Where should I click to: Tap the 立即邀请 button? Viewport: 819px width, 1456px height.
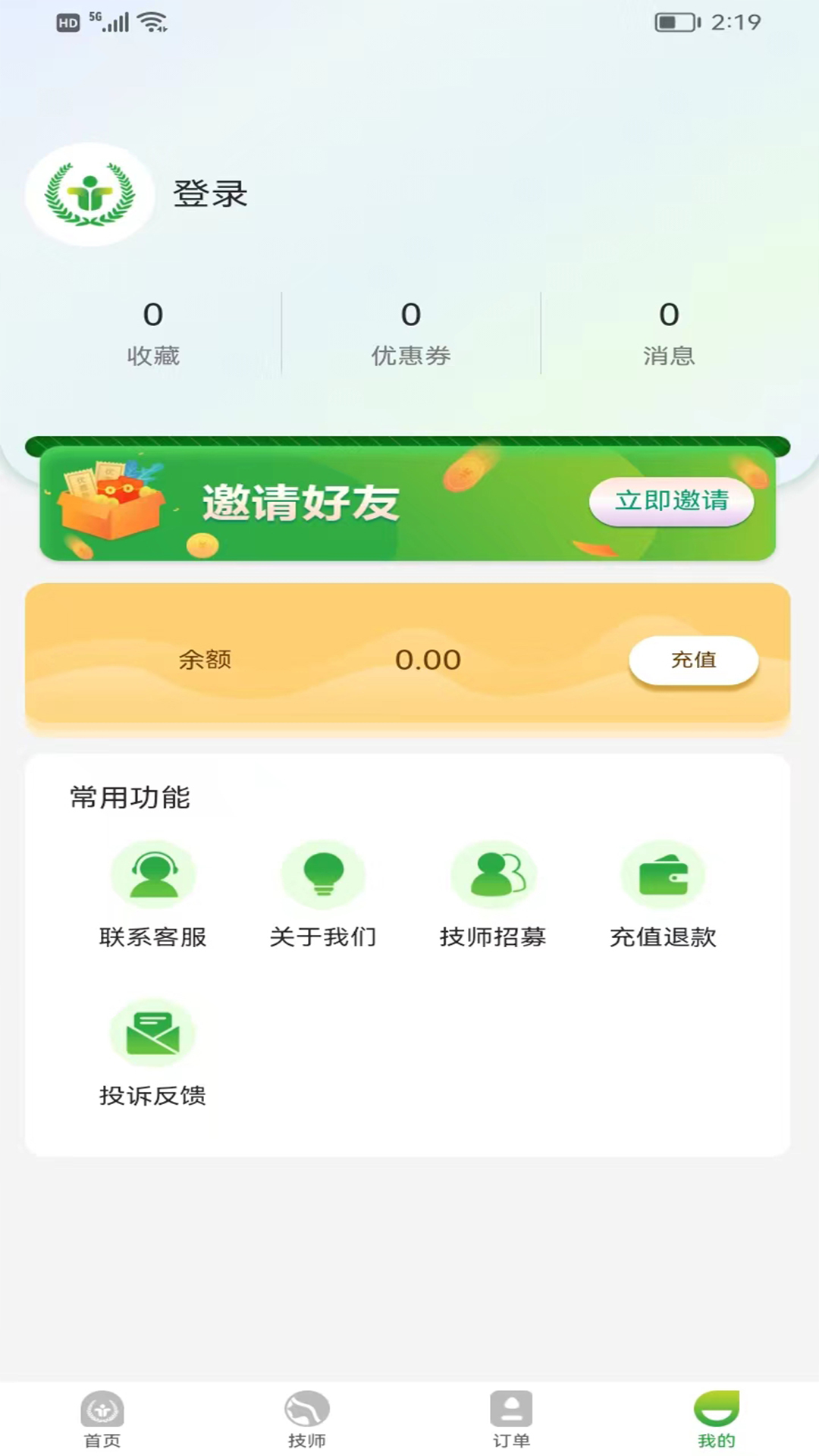[671, 501]
